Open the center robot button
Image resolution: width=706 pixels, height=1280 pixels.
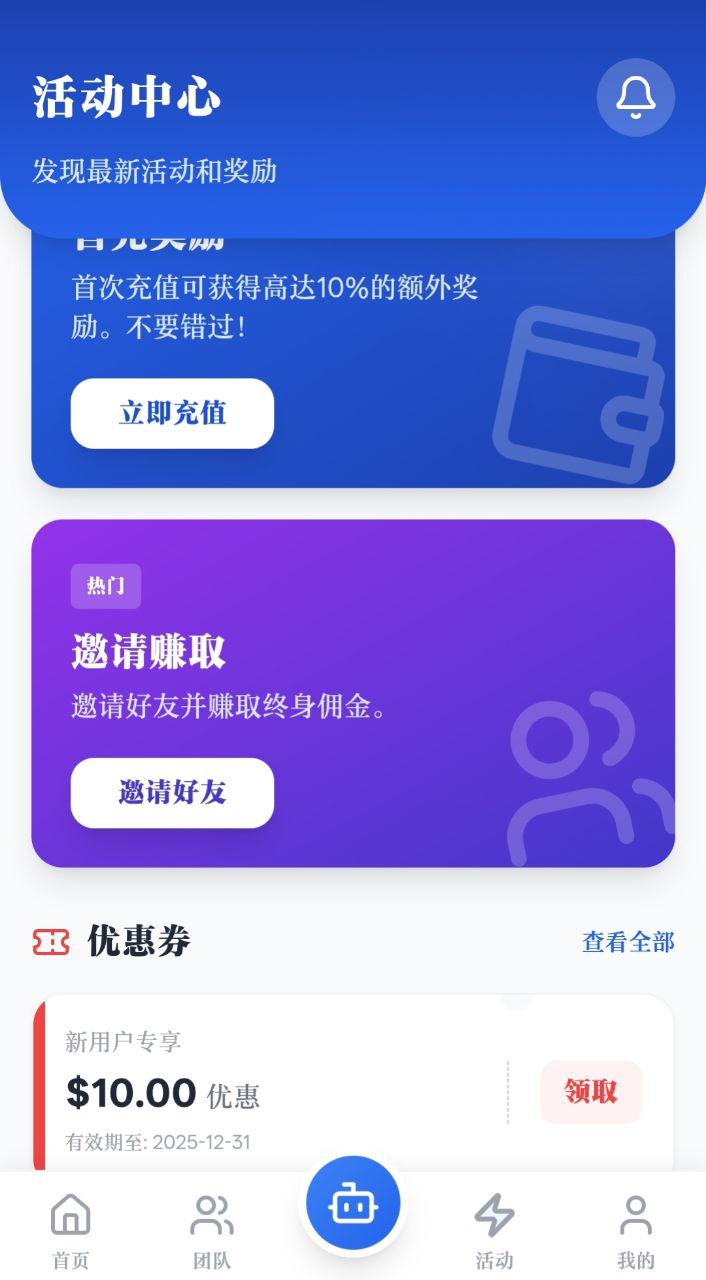pyautogui.click(x=353, y=1205)
